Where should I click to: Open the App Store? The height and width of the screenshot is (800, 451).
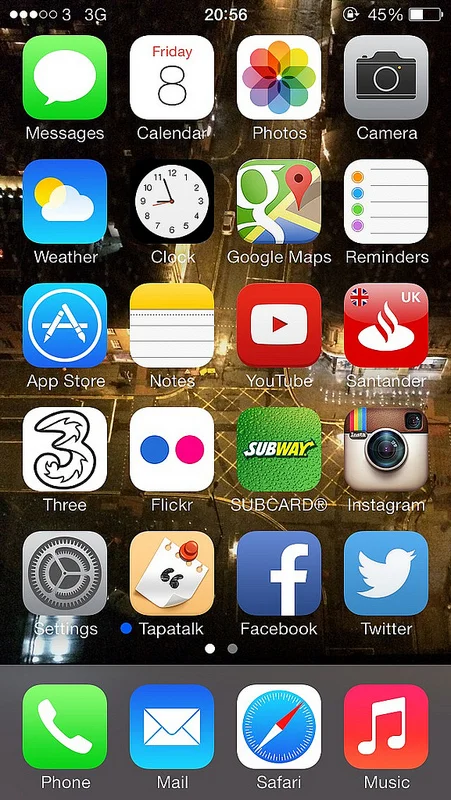(x=65, y=326)
